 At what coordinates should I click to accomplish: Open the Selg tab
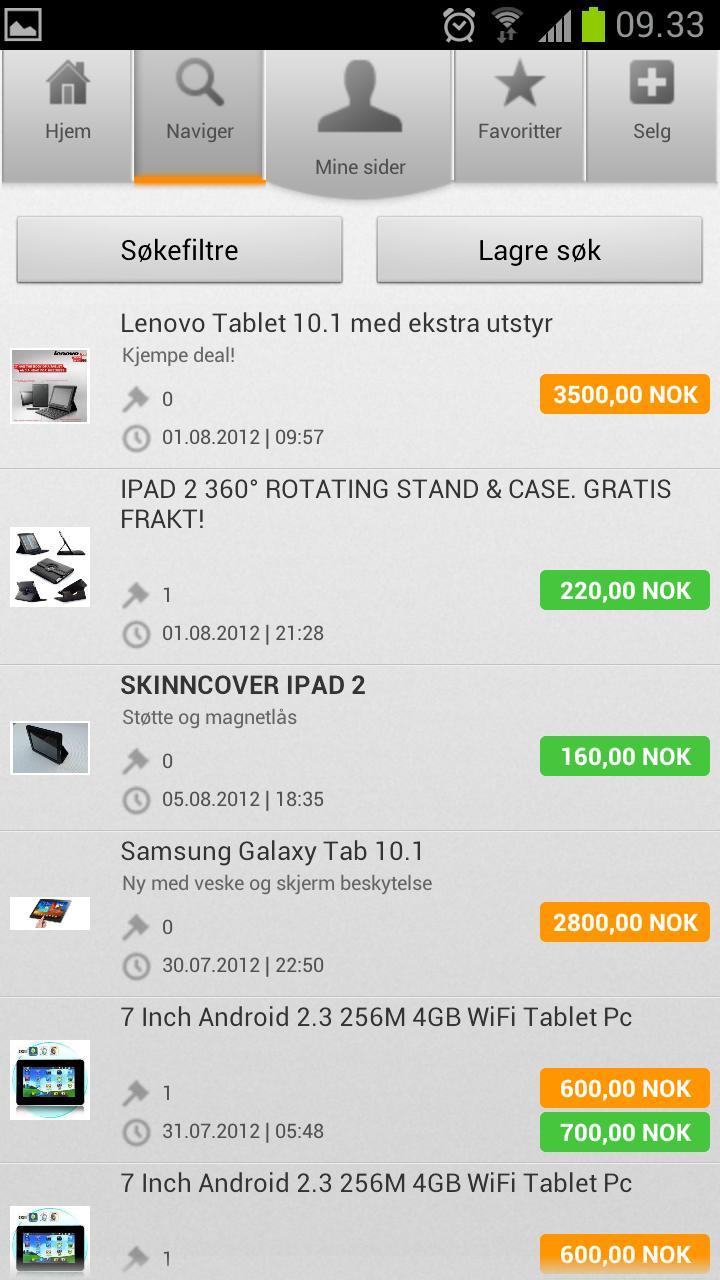click(x=651, y=115)
